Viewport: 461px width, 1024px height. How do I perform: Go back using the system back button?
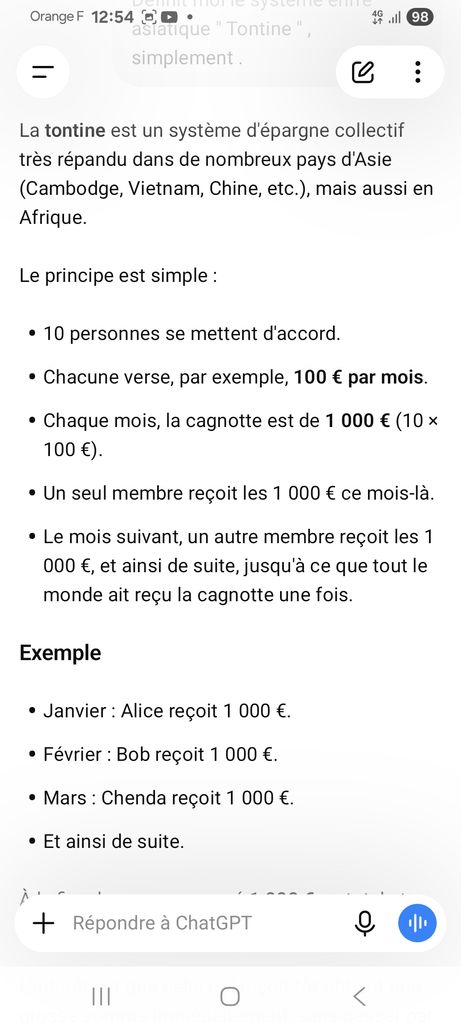358,996
